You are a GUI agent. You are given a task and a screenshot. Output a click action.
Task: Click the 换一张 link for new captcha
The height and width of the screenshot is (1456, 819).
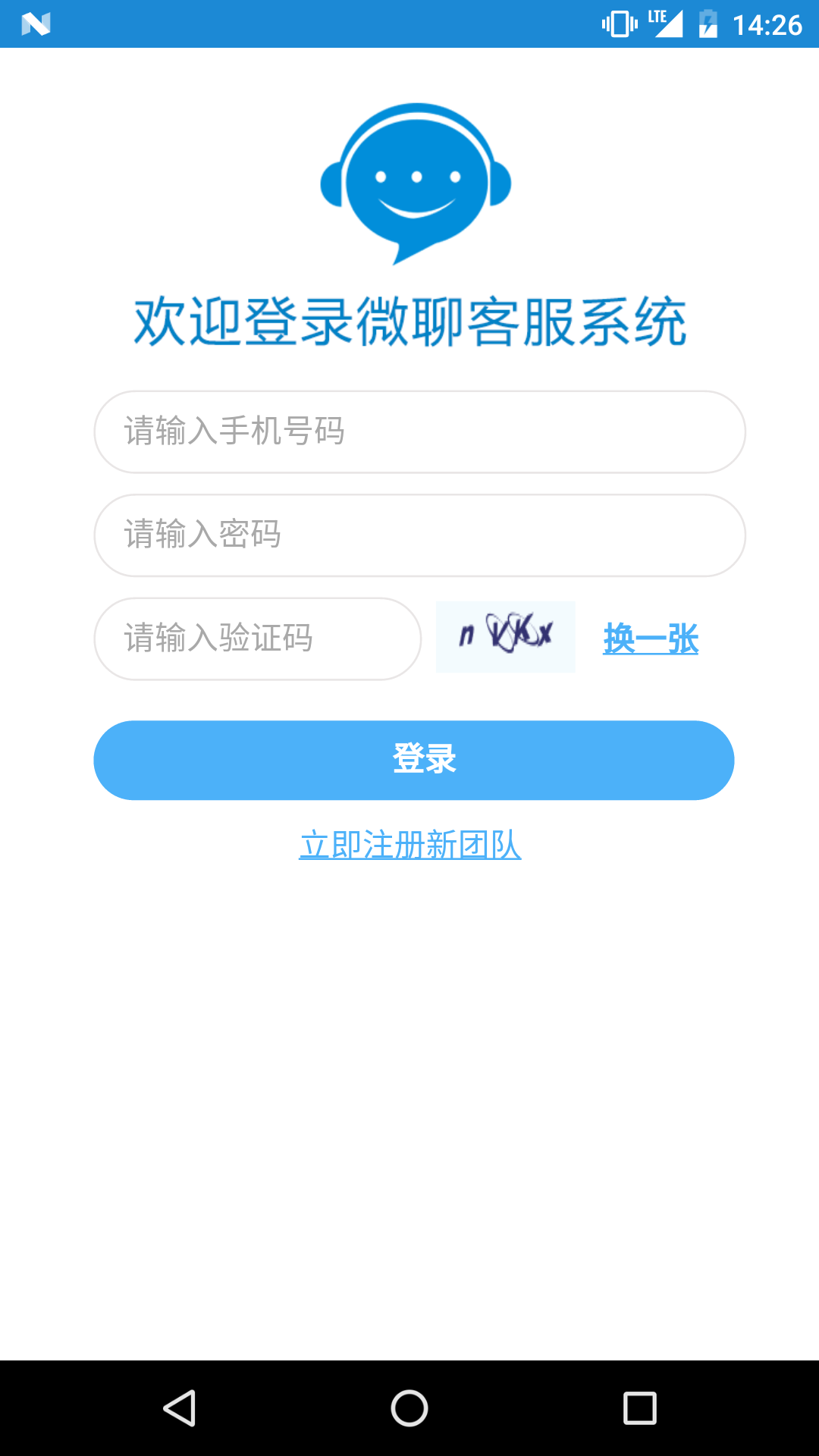tap(651, 639)
